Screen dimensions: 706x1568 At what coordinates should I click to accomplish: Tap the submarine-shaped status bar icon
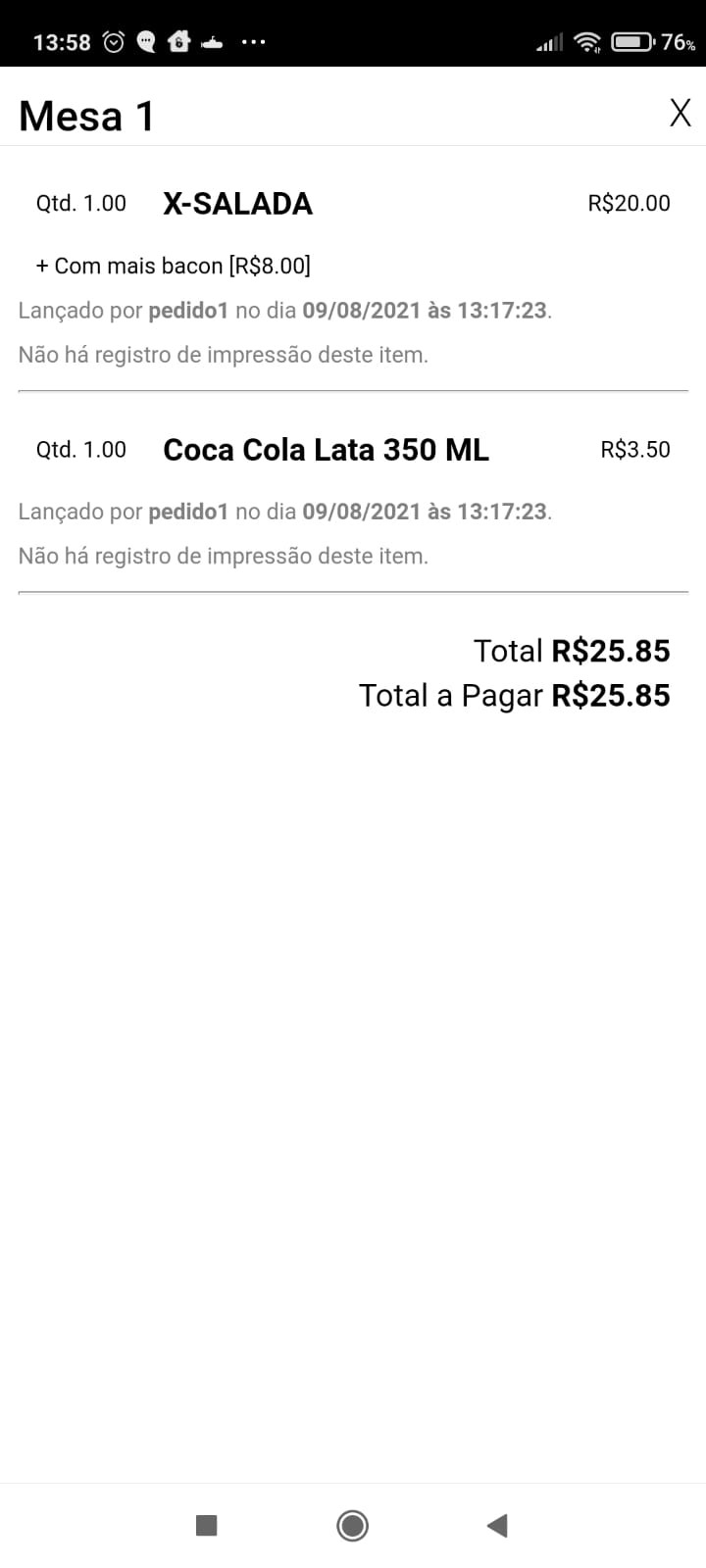point(215,41)
